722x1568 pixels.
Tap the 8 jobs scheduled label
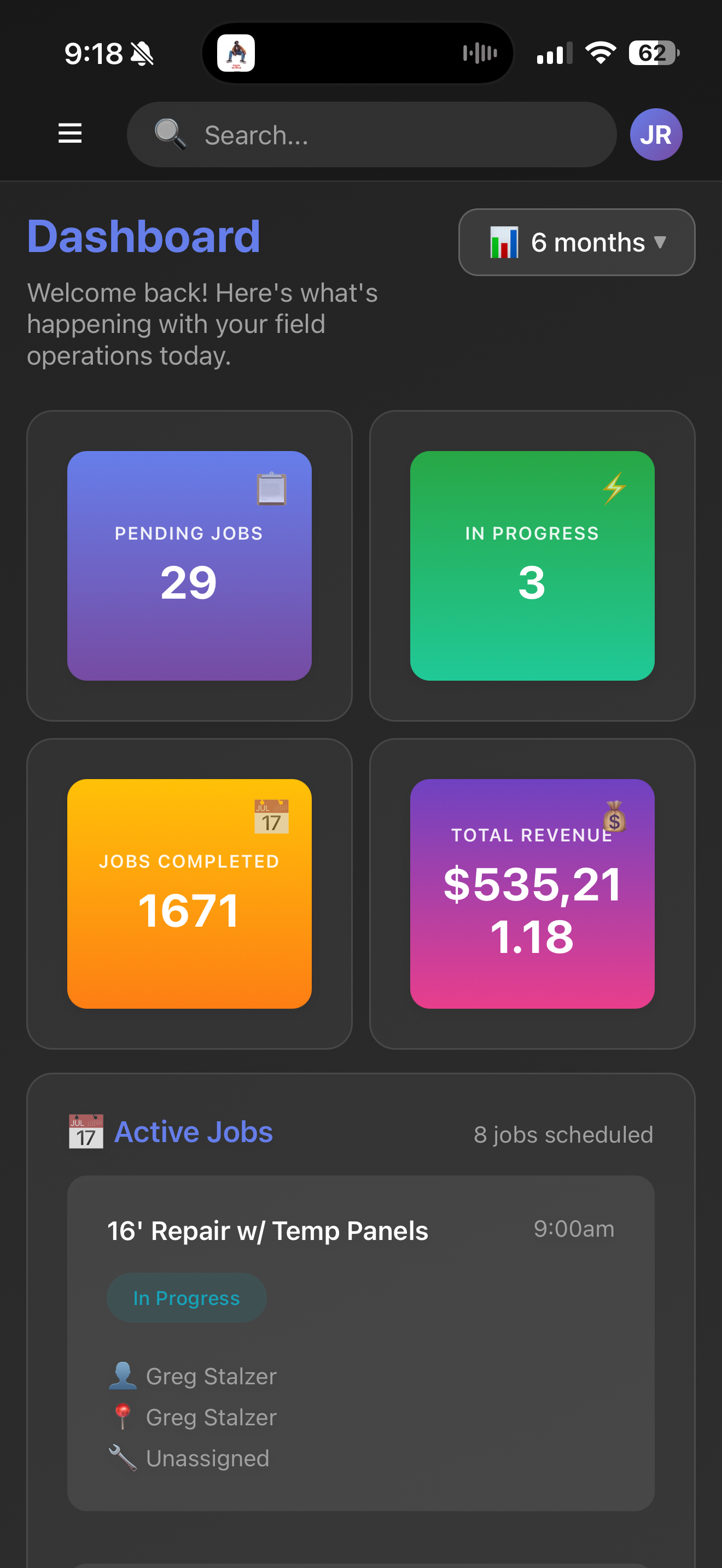coord(563,1133)
